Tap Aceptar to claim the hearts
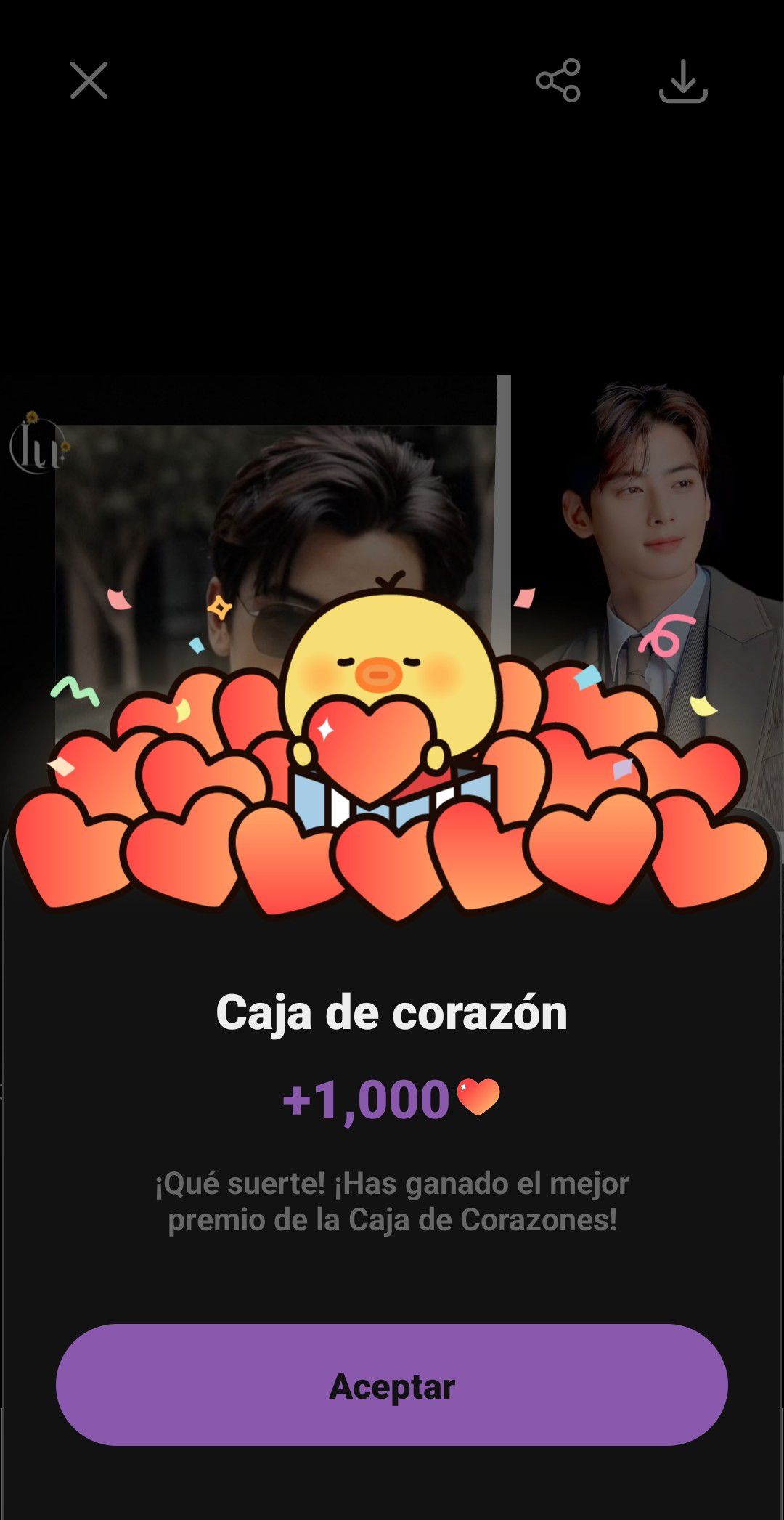This screenshot has height=1520, width=784. point(392,1386)
